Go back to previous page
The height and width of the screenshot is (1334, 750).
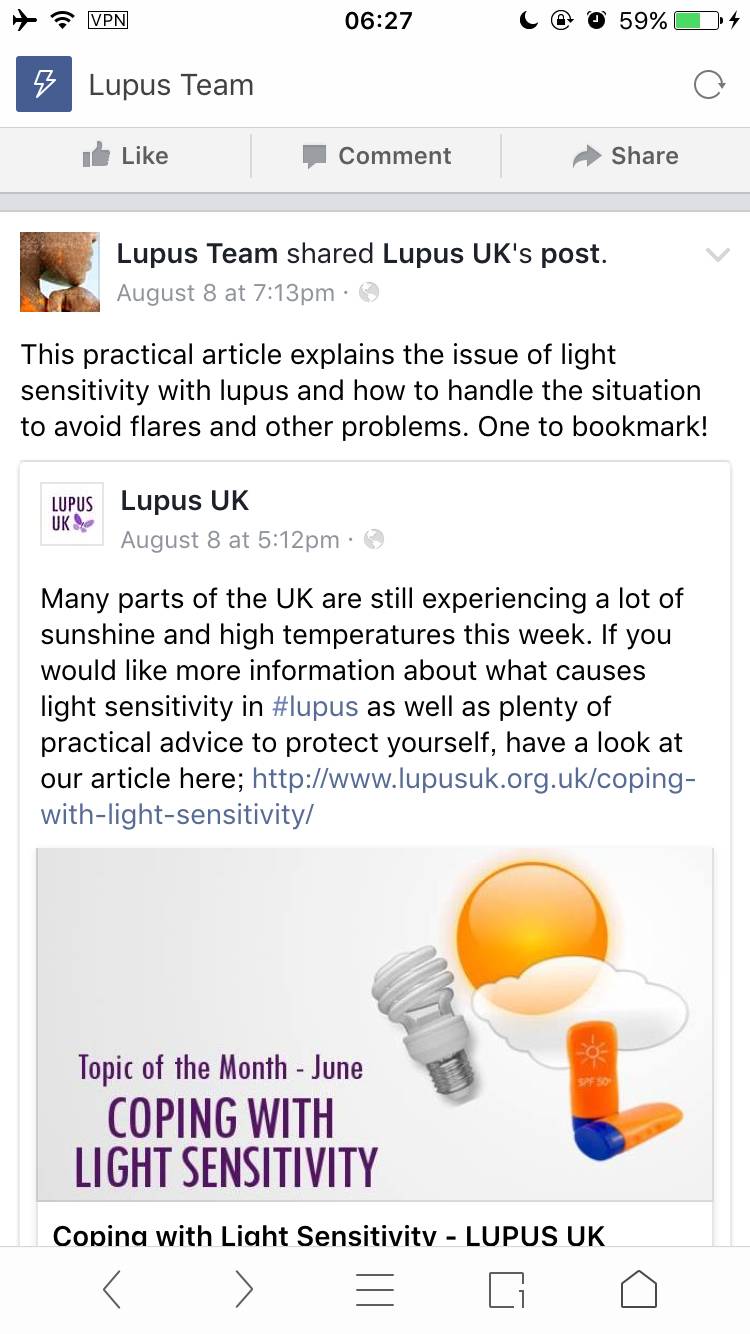coord(112,1290)
